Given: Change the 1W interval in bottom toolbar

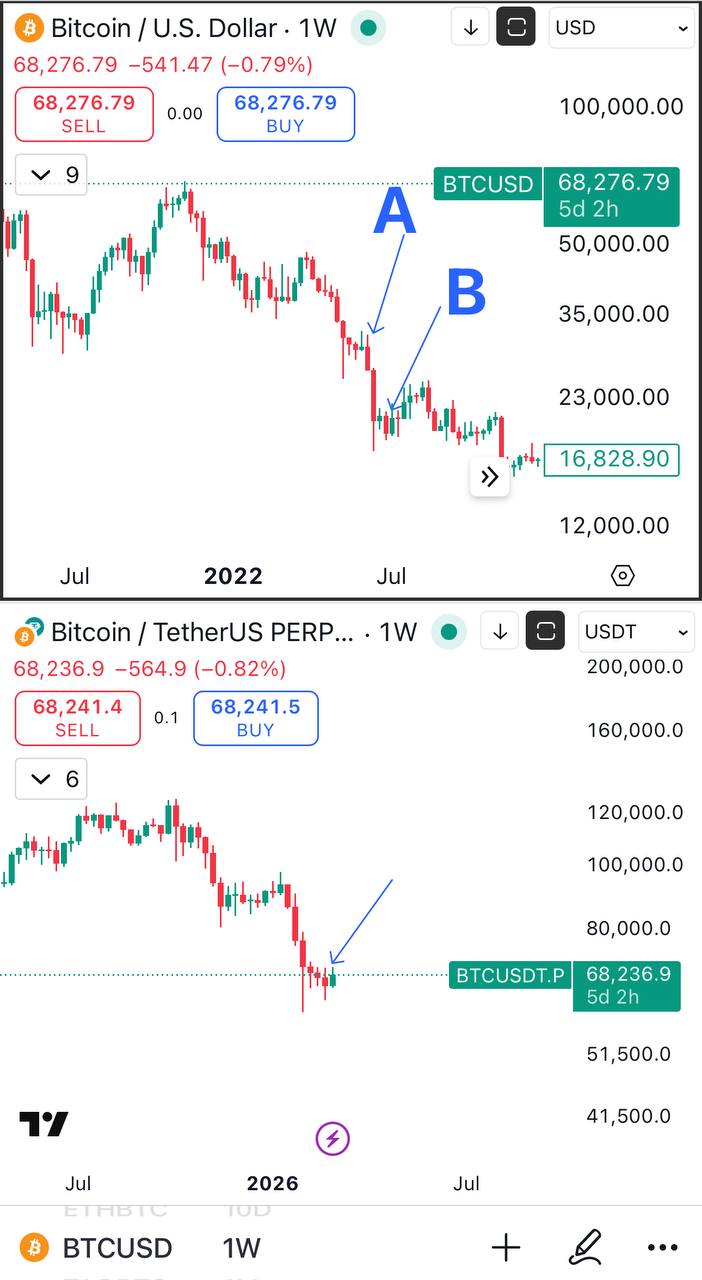Looking at the screenshot, I should point(241,1248).
